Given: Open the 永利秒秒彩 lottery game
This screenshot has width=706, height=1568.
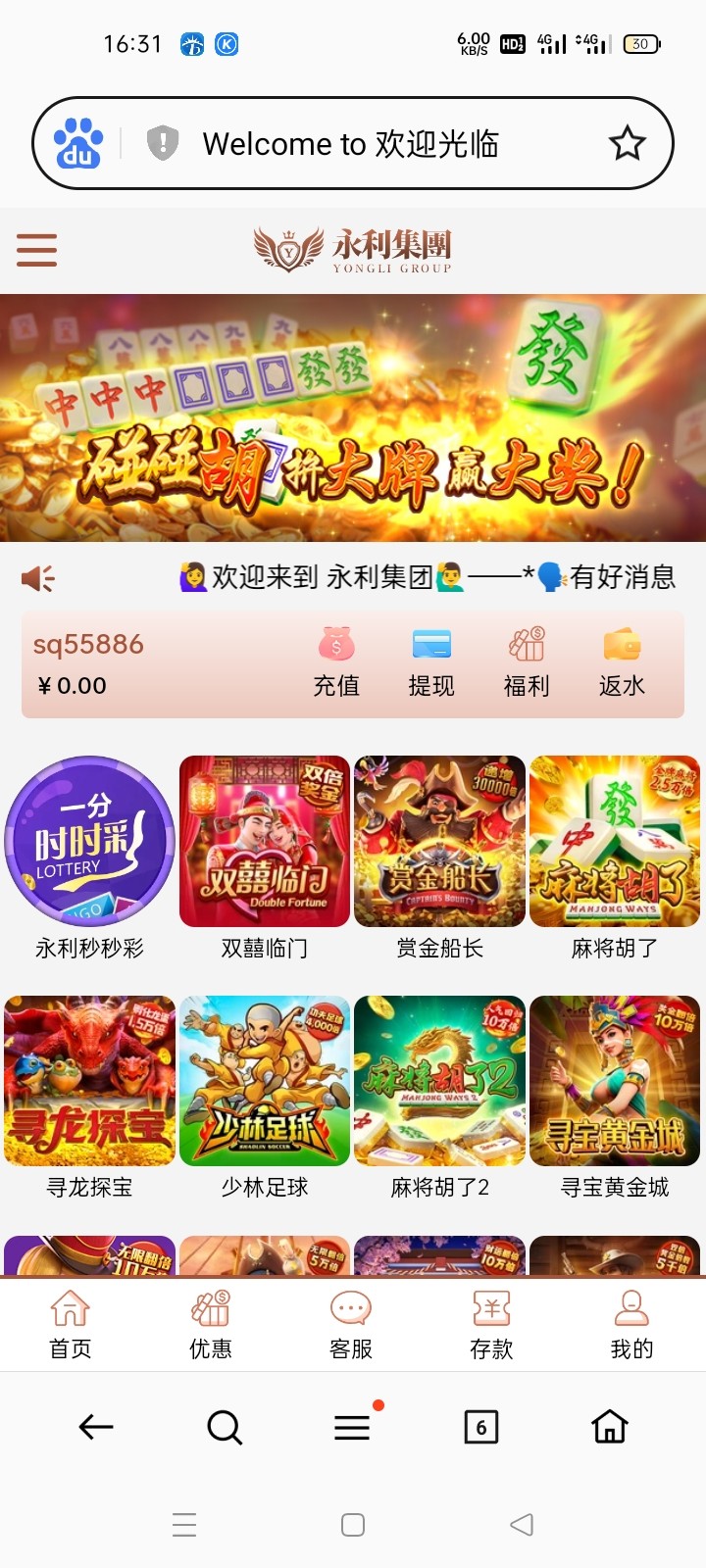Looking at the screenshot, I should 89,842.
